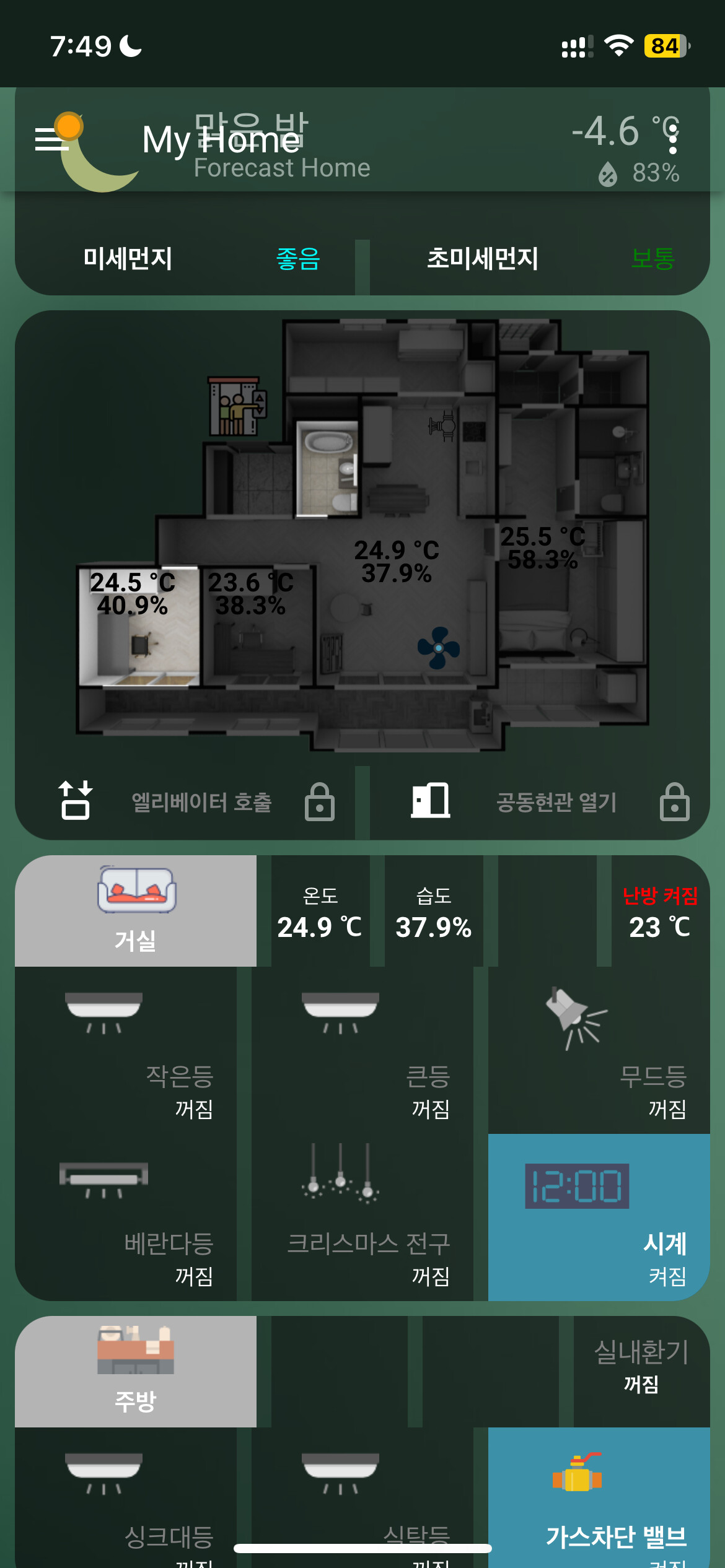
Task: Toggle the 싱크대등 sink light
Action: pos(126,1499)
